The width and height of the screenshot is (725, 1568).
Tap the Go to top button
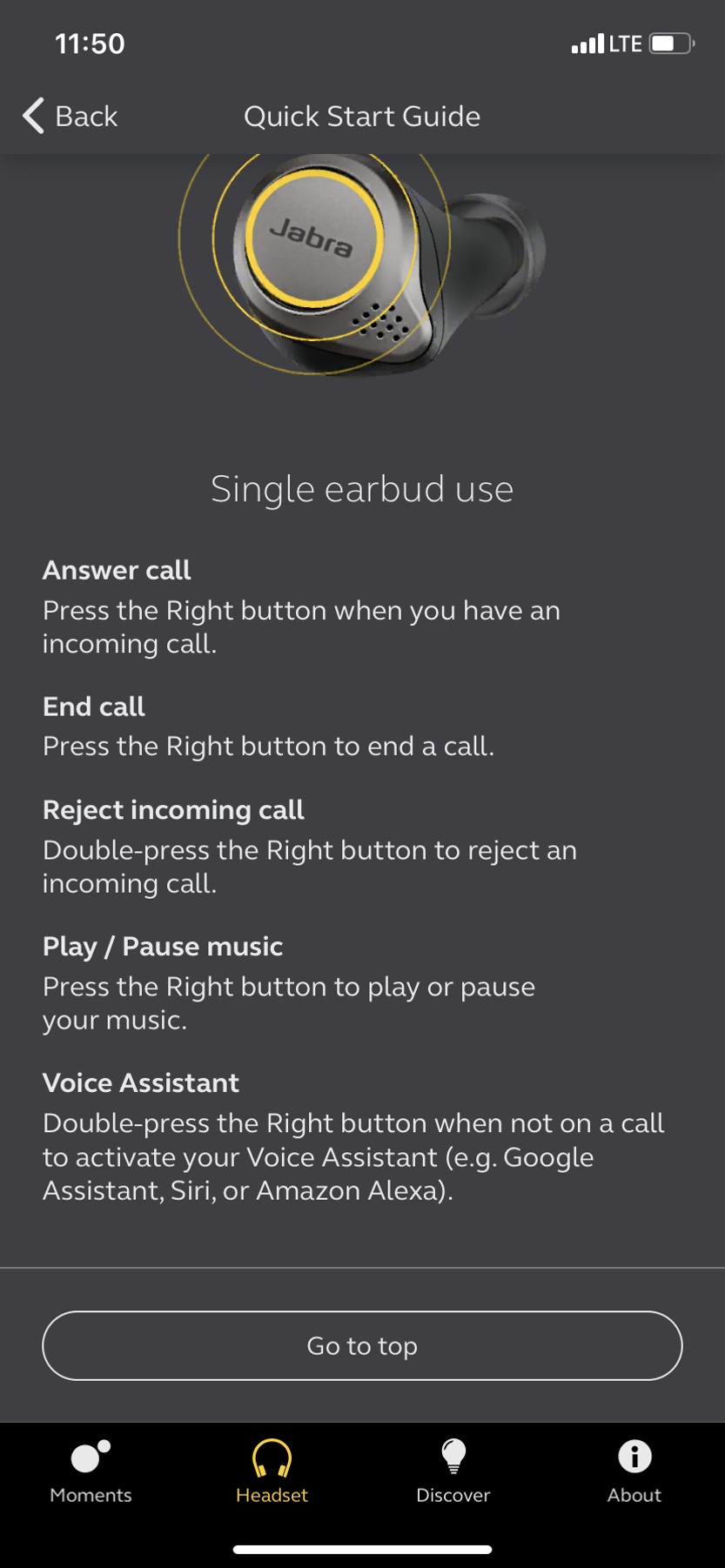click(x=362, y=1345)
